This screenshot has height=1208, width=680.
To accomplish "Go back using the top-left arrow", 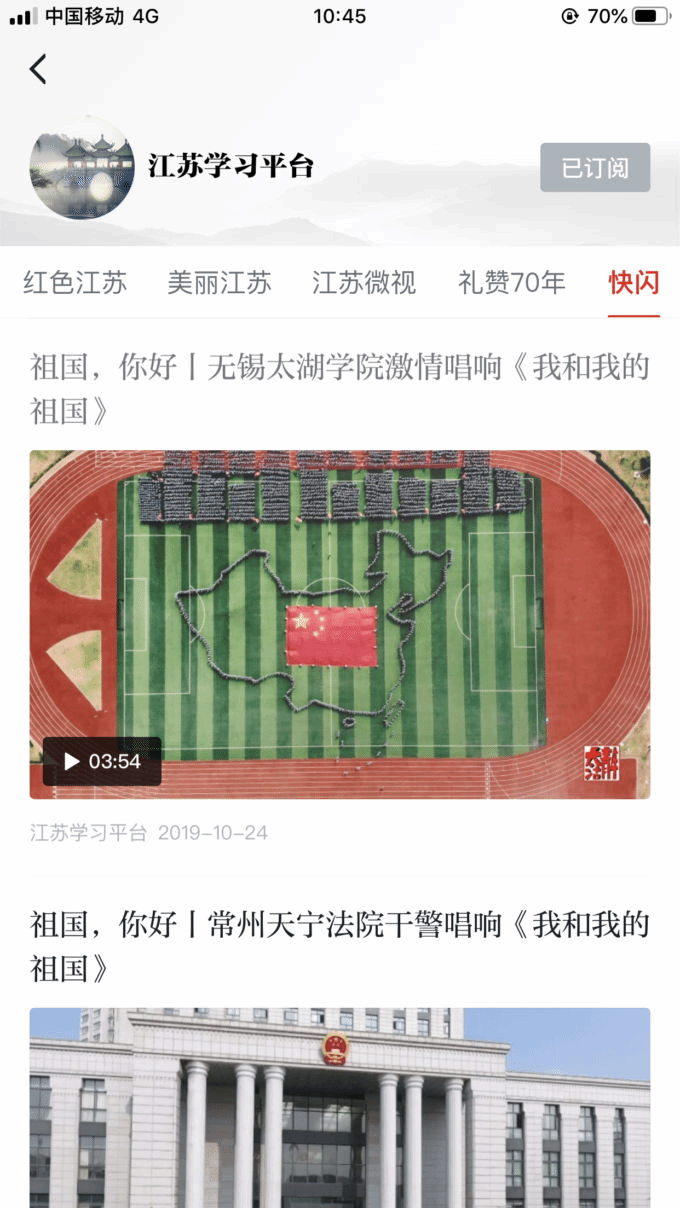I will tap(38, 69).
